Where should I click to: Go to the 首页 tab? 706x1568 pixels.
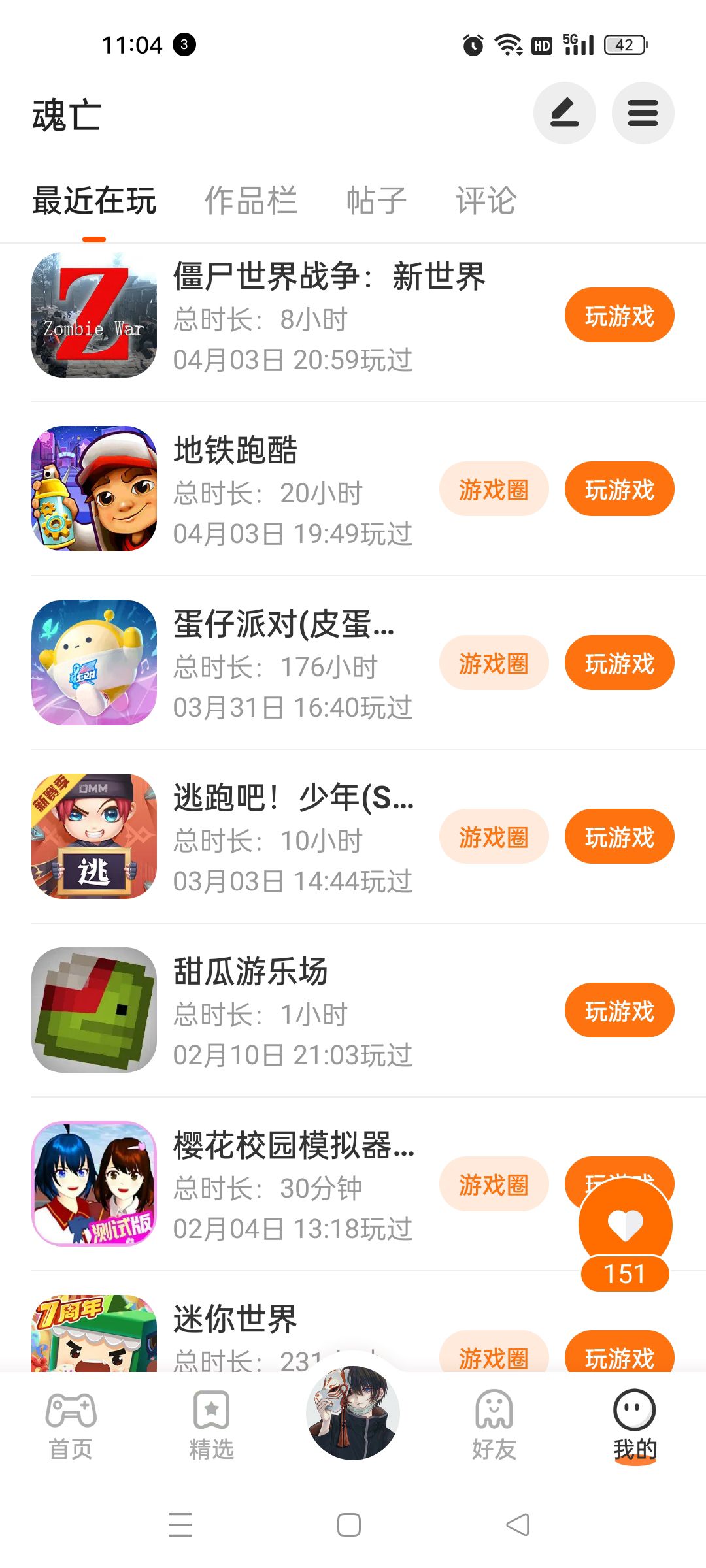[71, 1424]
